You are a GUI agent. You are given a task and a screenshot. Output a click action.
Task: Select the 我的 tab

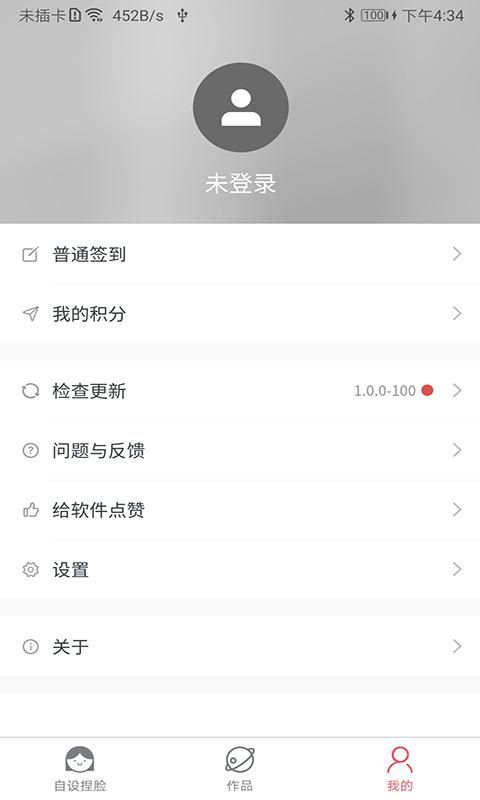(x=399, y=769)
